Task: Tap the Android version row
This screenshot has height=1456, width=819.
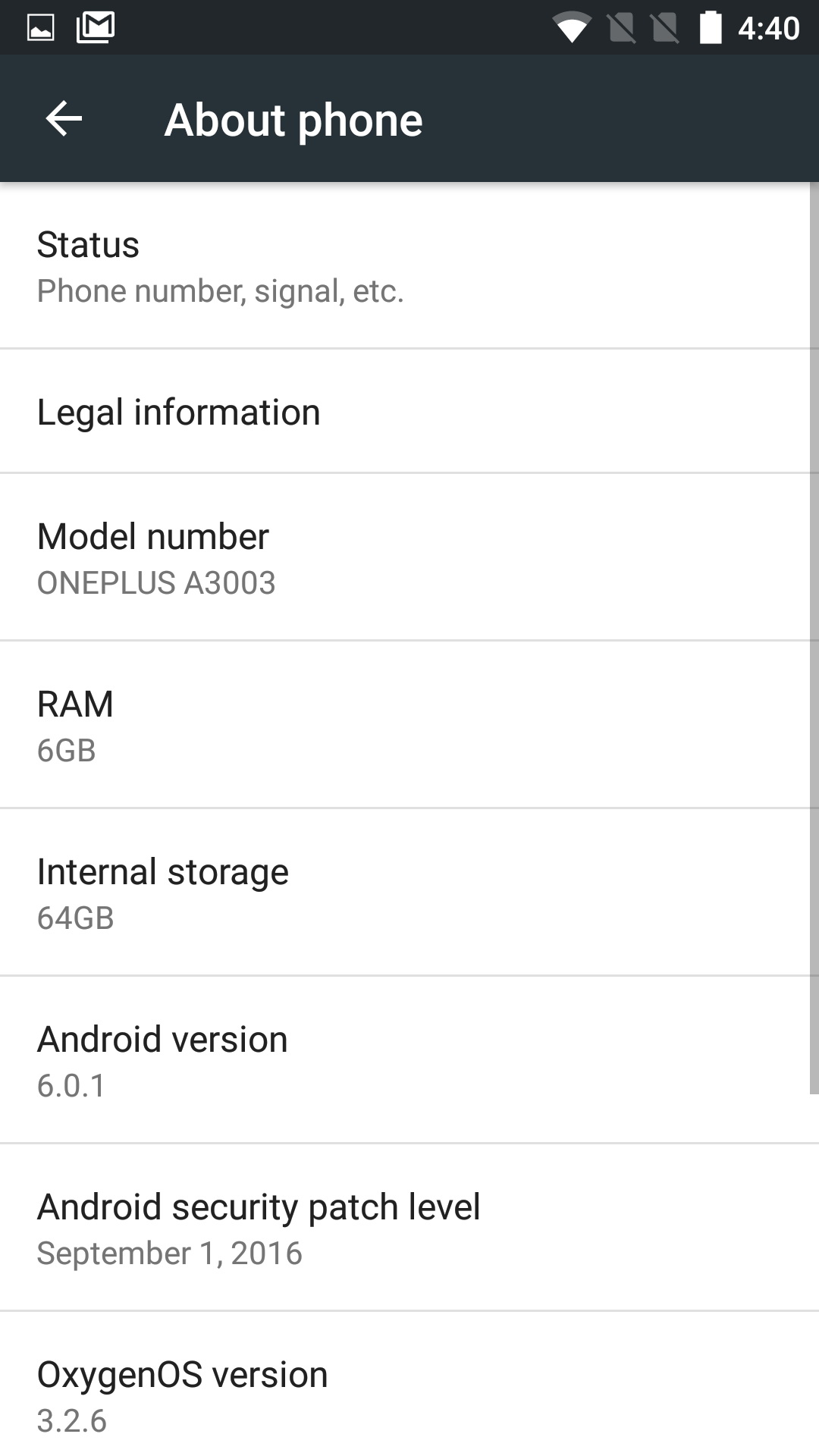Action: tap(409, 1060)
